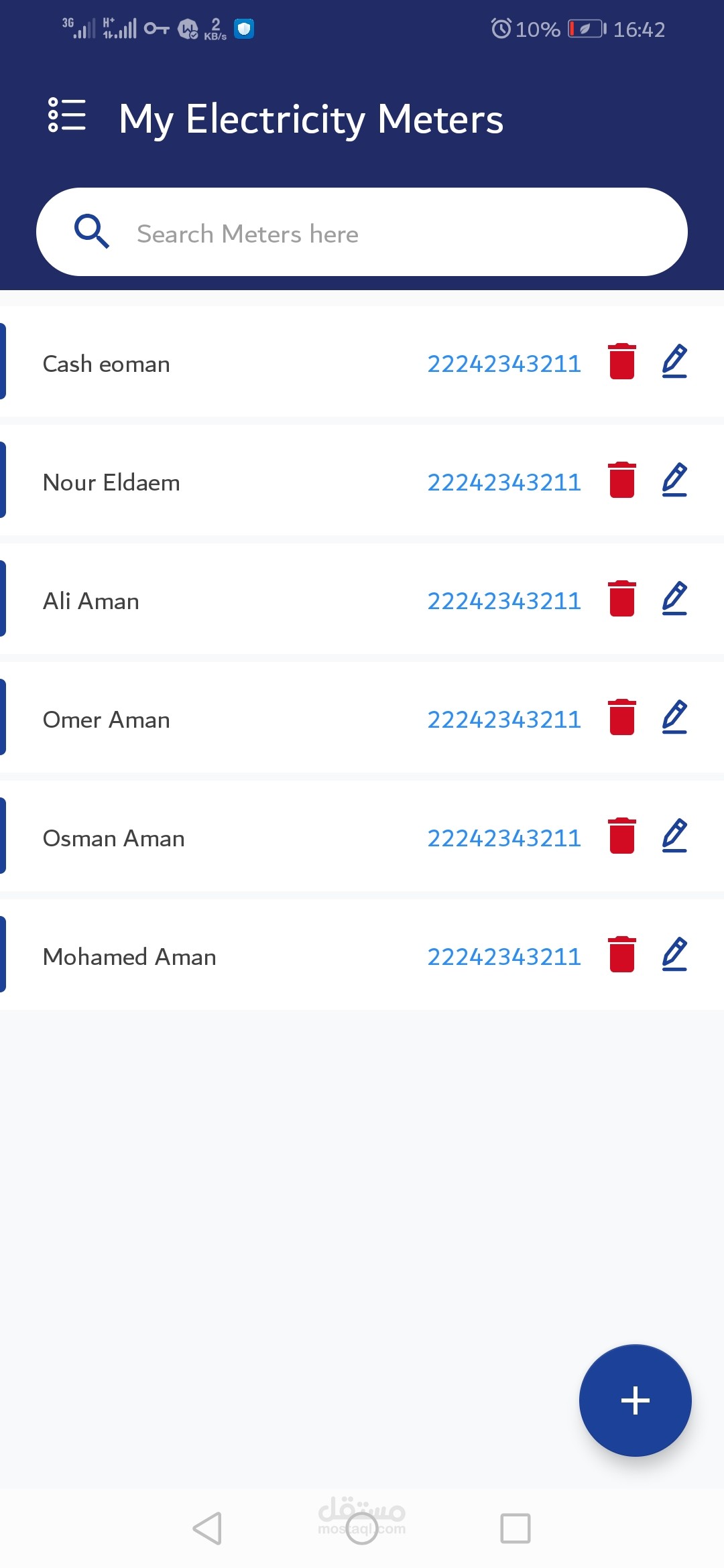Edit the Cash eoman meter

[674, 362]
